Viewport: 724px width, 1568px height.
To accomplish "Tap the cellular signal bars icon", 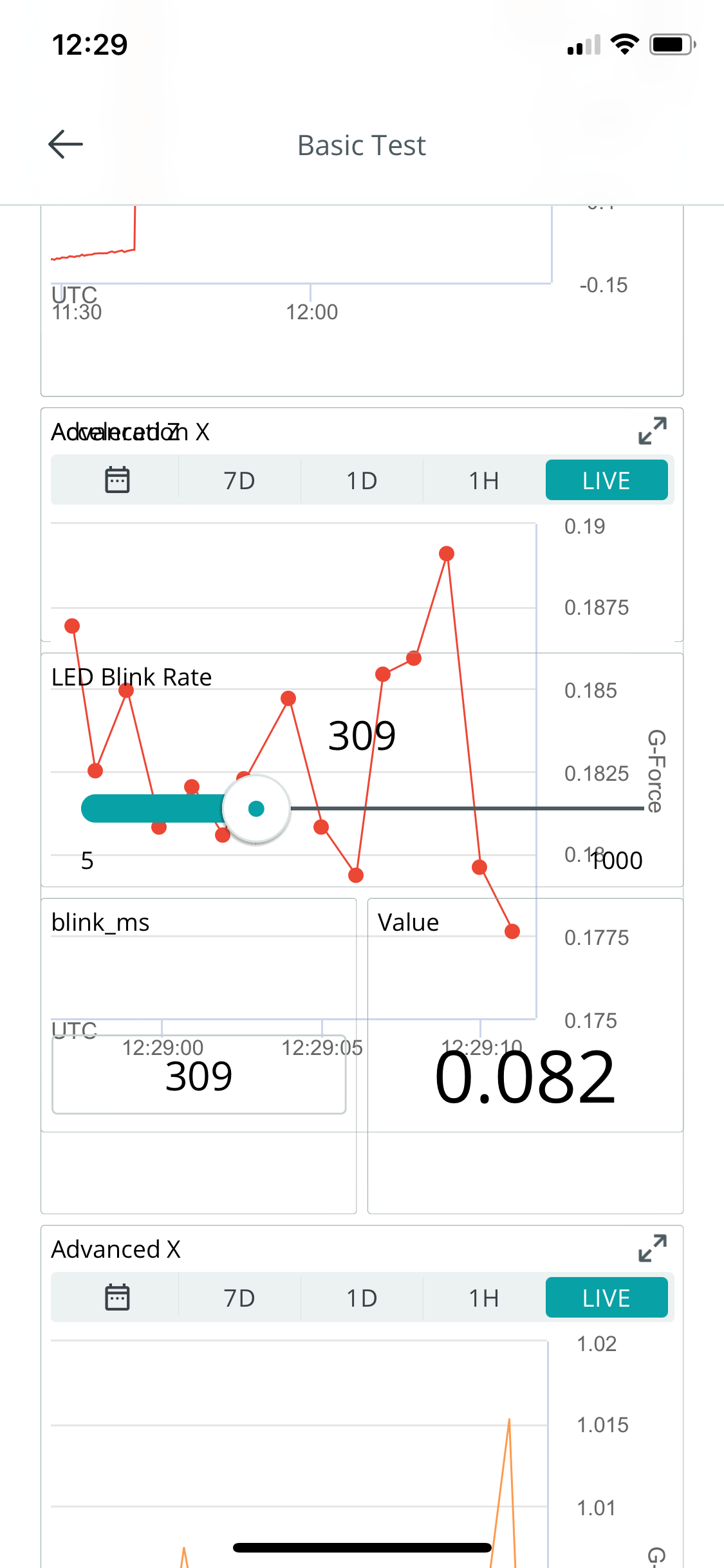I will [582, 44].
